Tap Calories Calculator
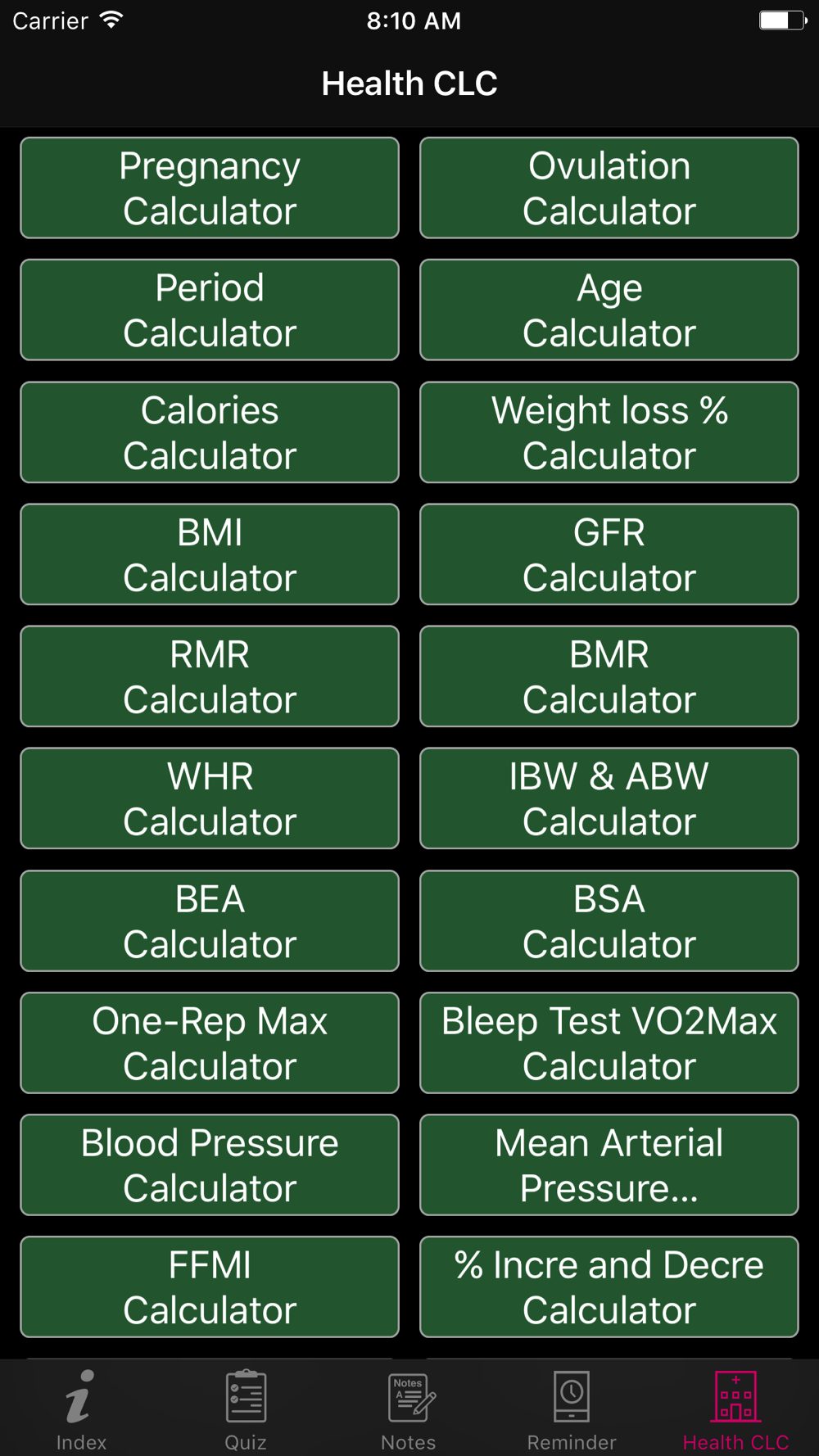The width and height of the screenshot is (819, 1456). coord(210,432)
